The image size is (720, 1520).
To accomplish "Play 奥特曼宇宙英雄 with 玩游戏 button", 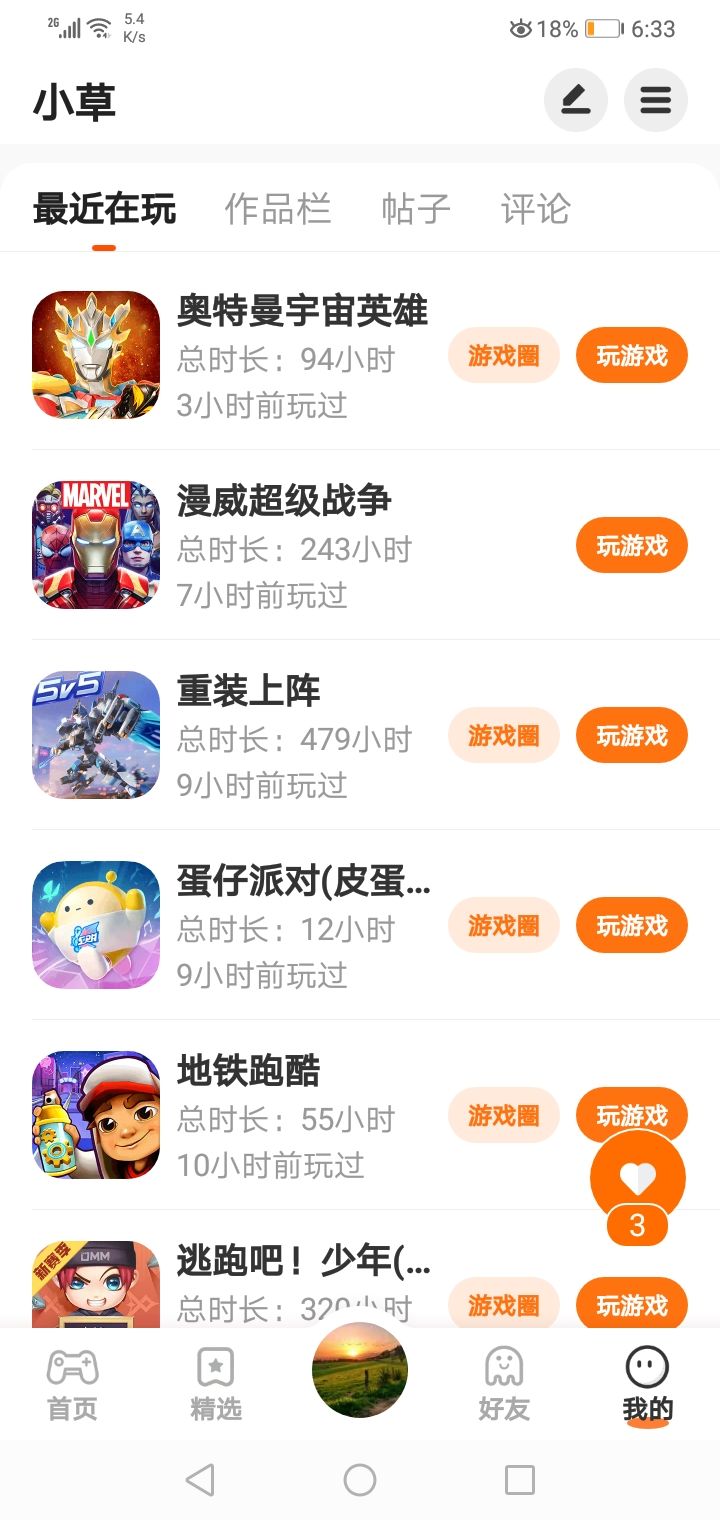I will click(x=631, y=355).
